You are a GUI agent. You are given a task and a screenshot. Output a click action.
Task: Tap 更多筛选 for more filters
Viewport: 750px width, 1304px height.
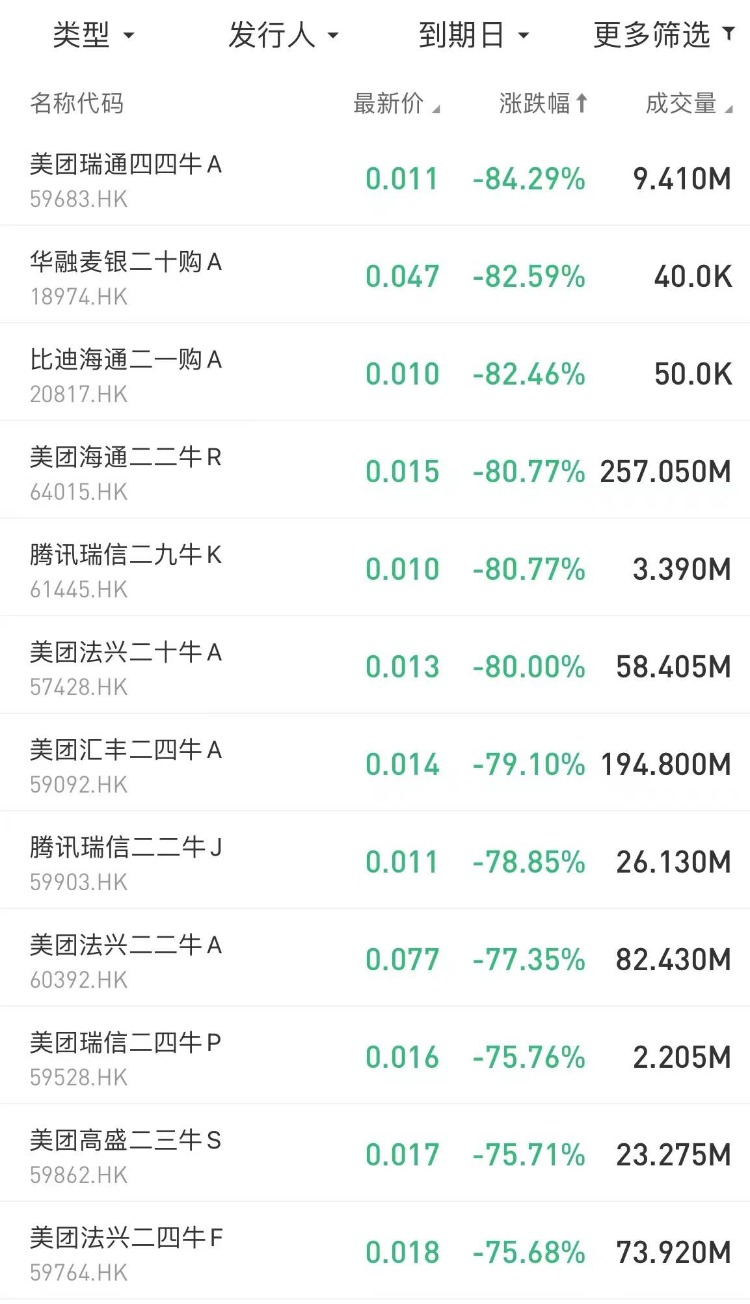click(x=665, y=36)
